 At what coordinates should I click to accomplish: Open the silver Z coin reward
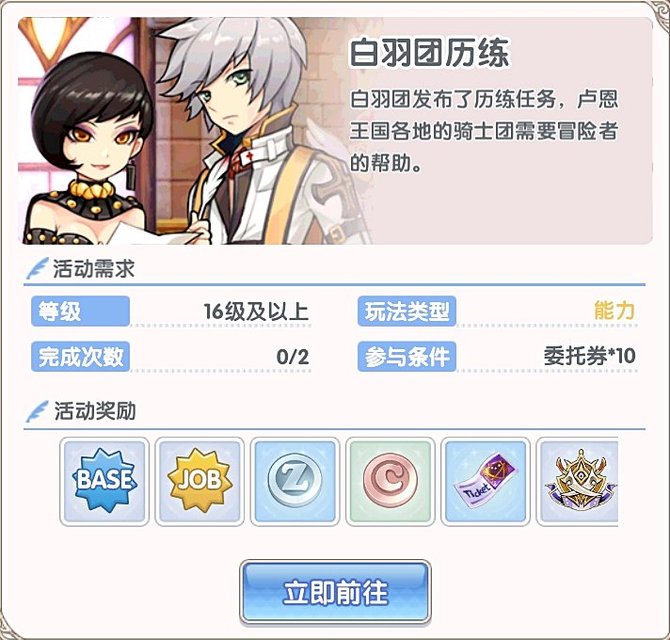coord(294,481)
